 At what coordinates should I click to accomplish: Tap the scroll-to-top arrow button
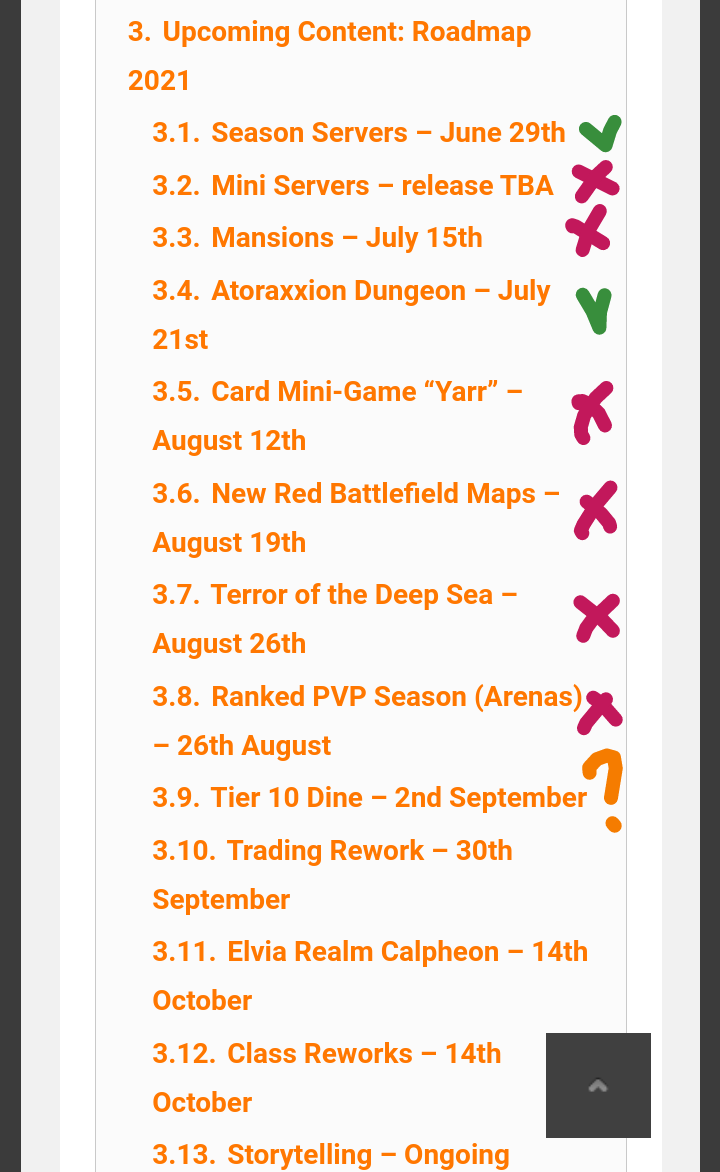tap(598, 1085)
